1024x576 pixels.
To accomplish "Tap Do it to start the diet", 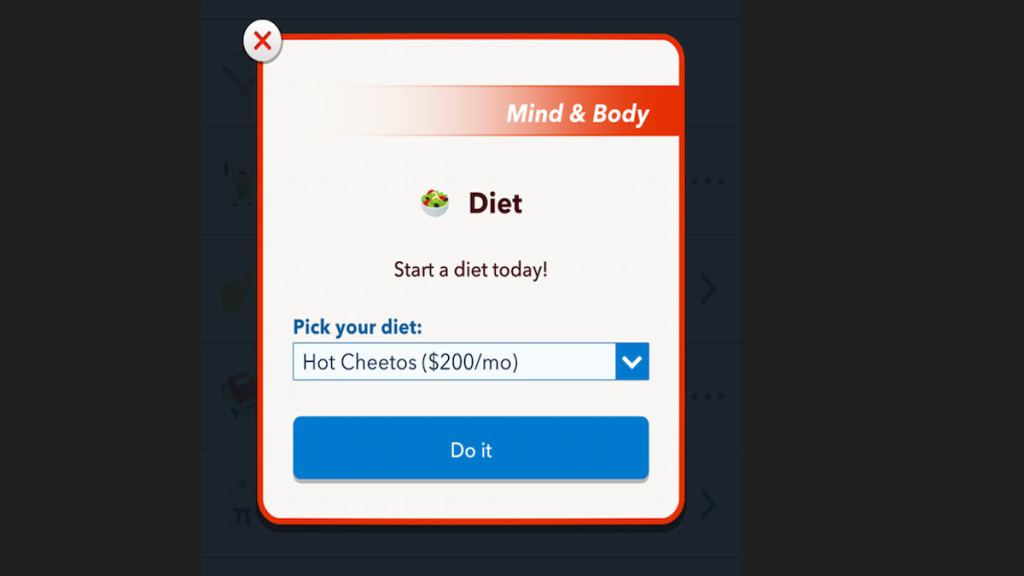I will (470, 449).
